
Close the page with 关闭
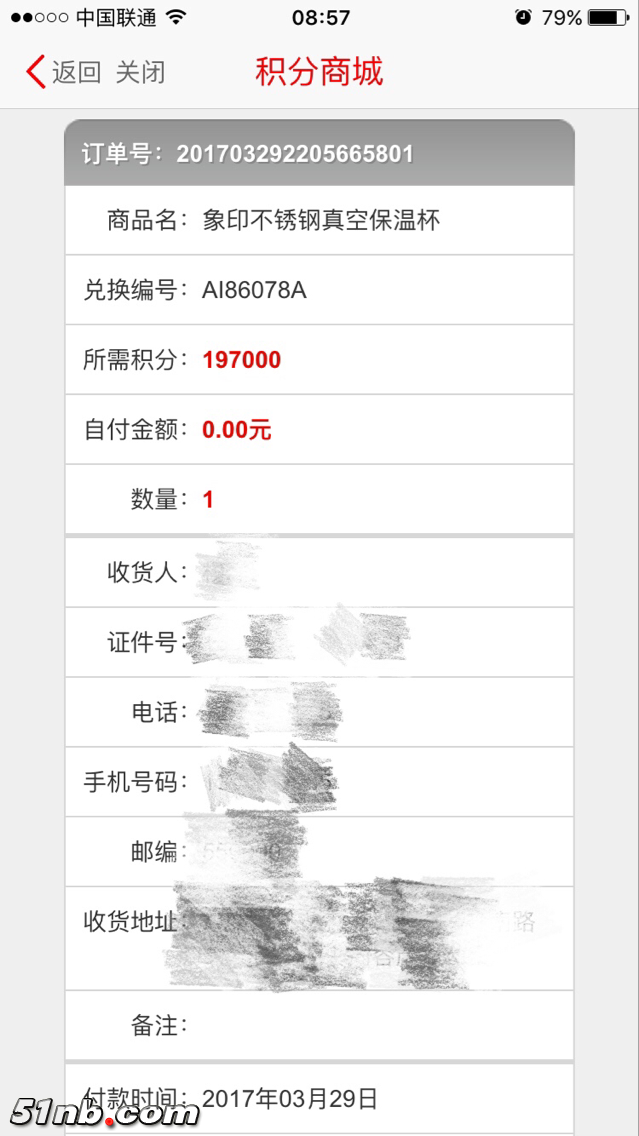point(140,72)
